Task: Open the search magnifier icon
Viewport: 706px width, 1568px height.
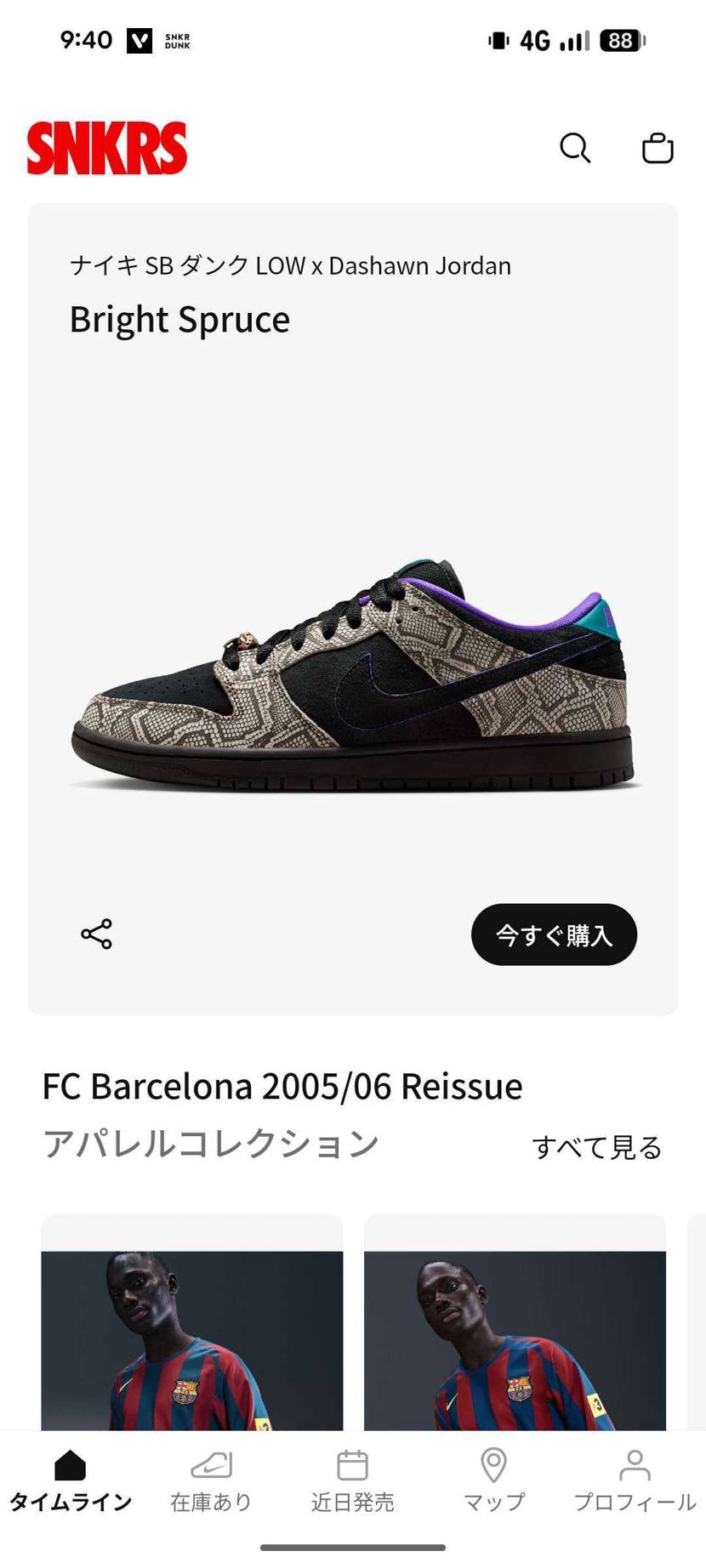Action: pos(575,148)
